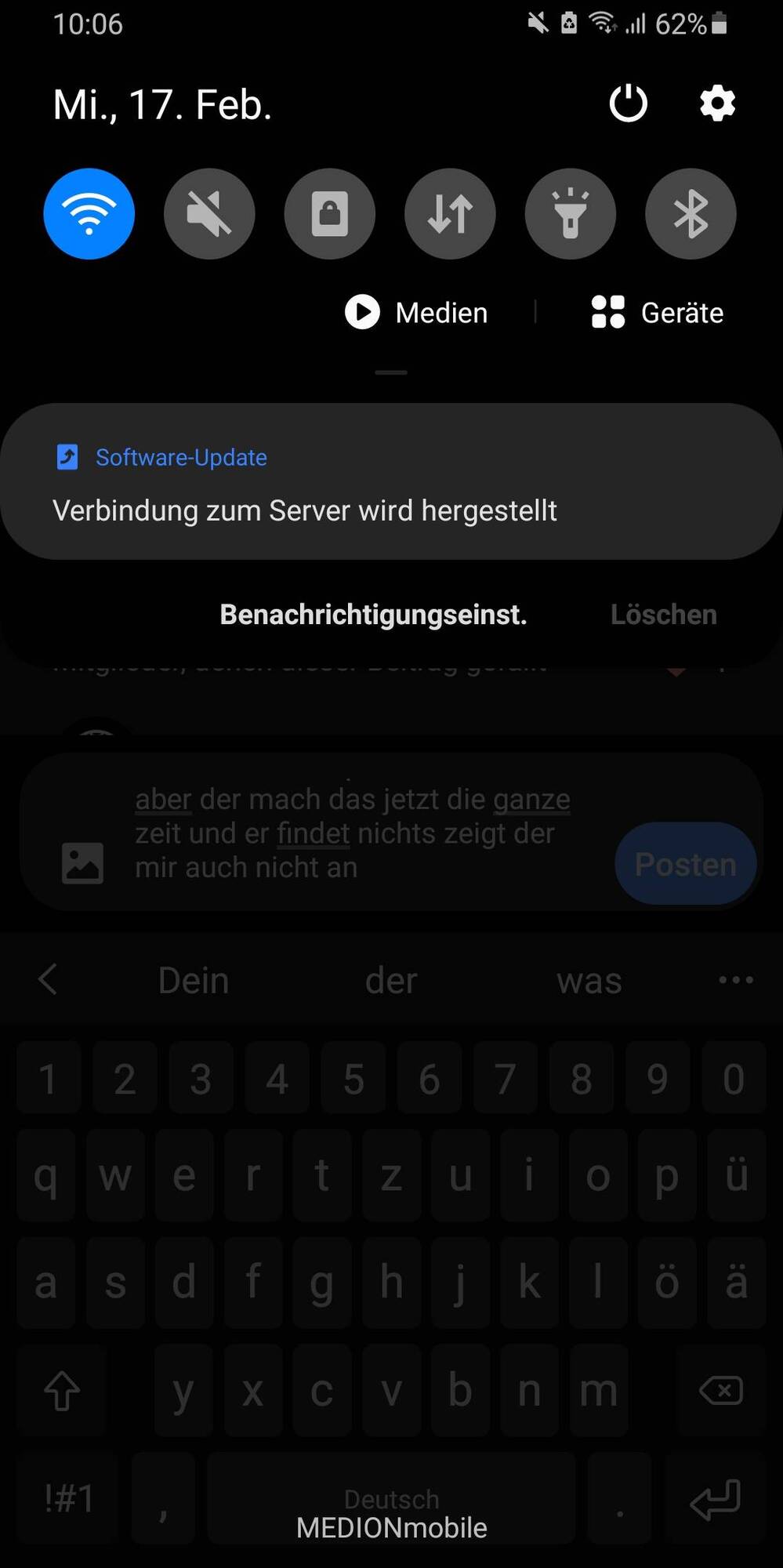
Task: Enable the flashlight
Action: pos(570,214)
